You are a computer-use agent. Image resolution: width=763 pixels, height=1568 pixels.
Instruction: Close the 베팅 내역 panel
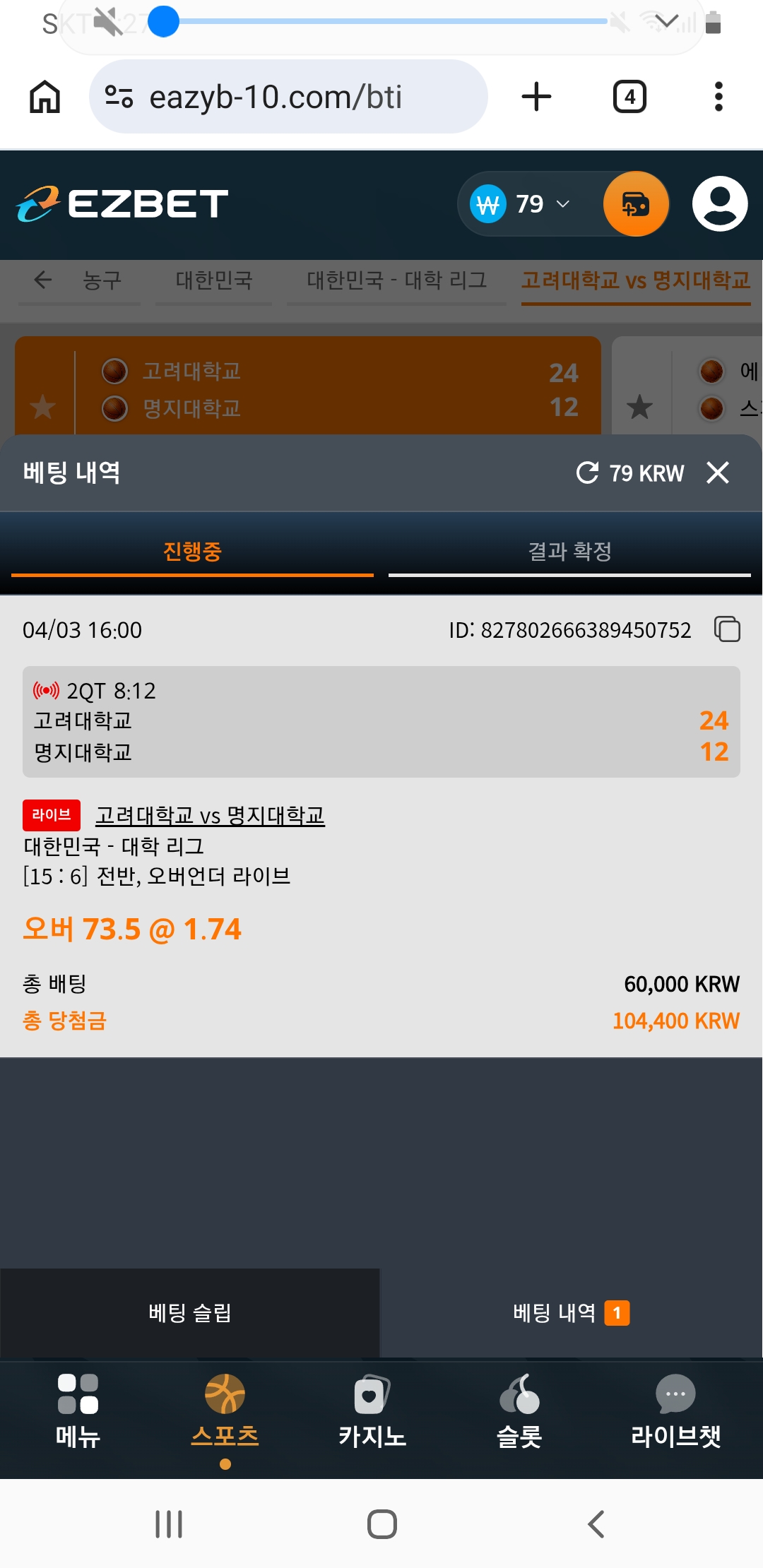pos(717,473)
